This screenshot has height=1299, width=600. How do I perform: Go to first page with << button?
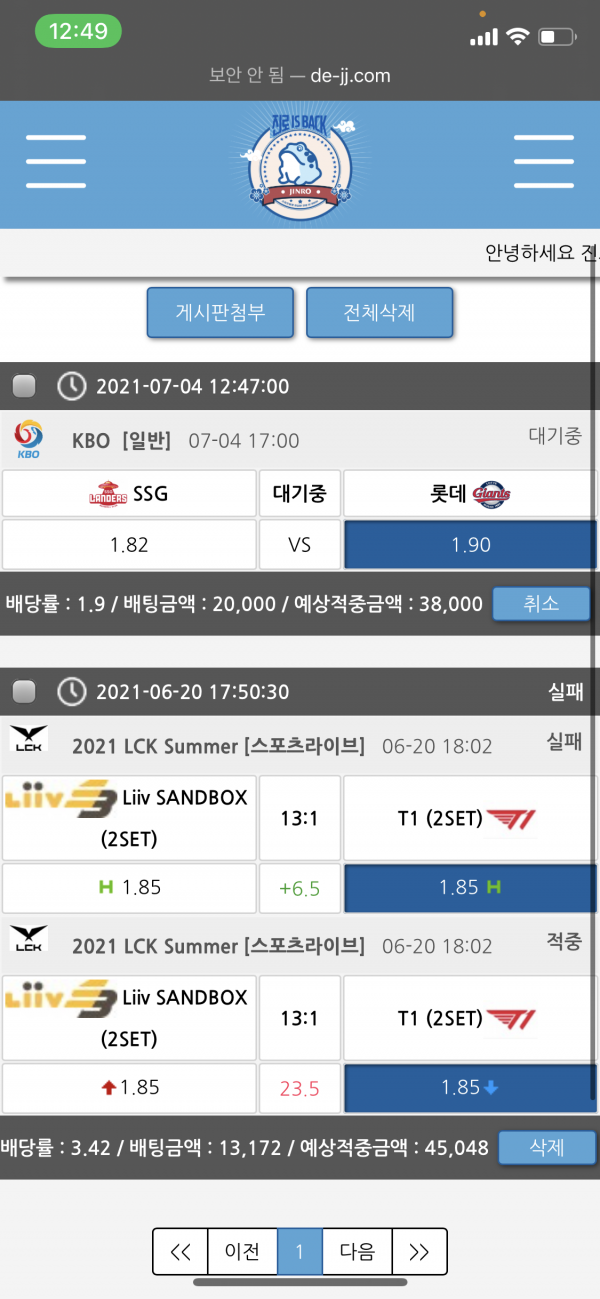point(181,1251)
